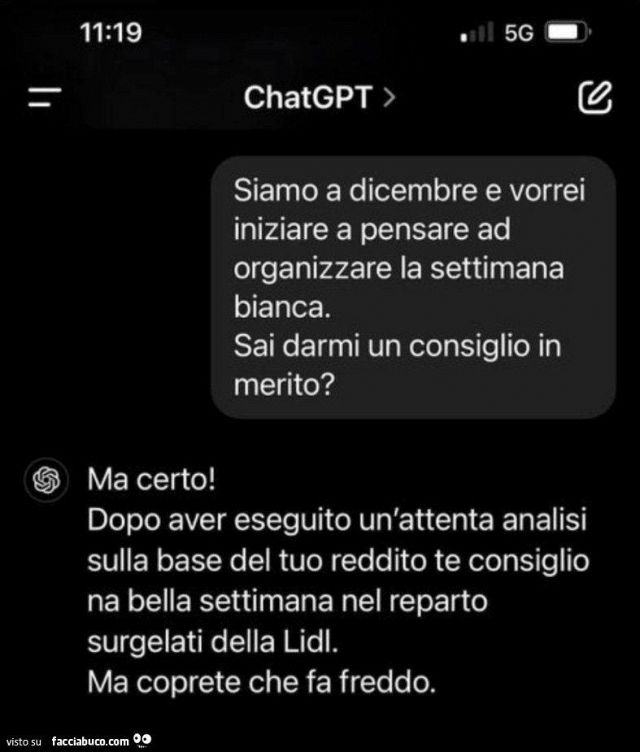The height and width of the screenshot is (752, 640).
Task: Start a new chat
Action: [594, 96]
